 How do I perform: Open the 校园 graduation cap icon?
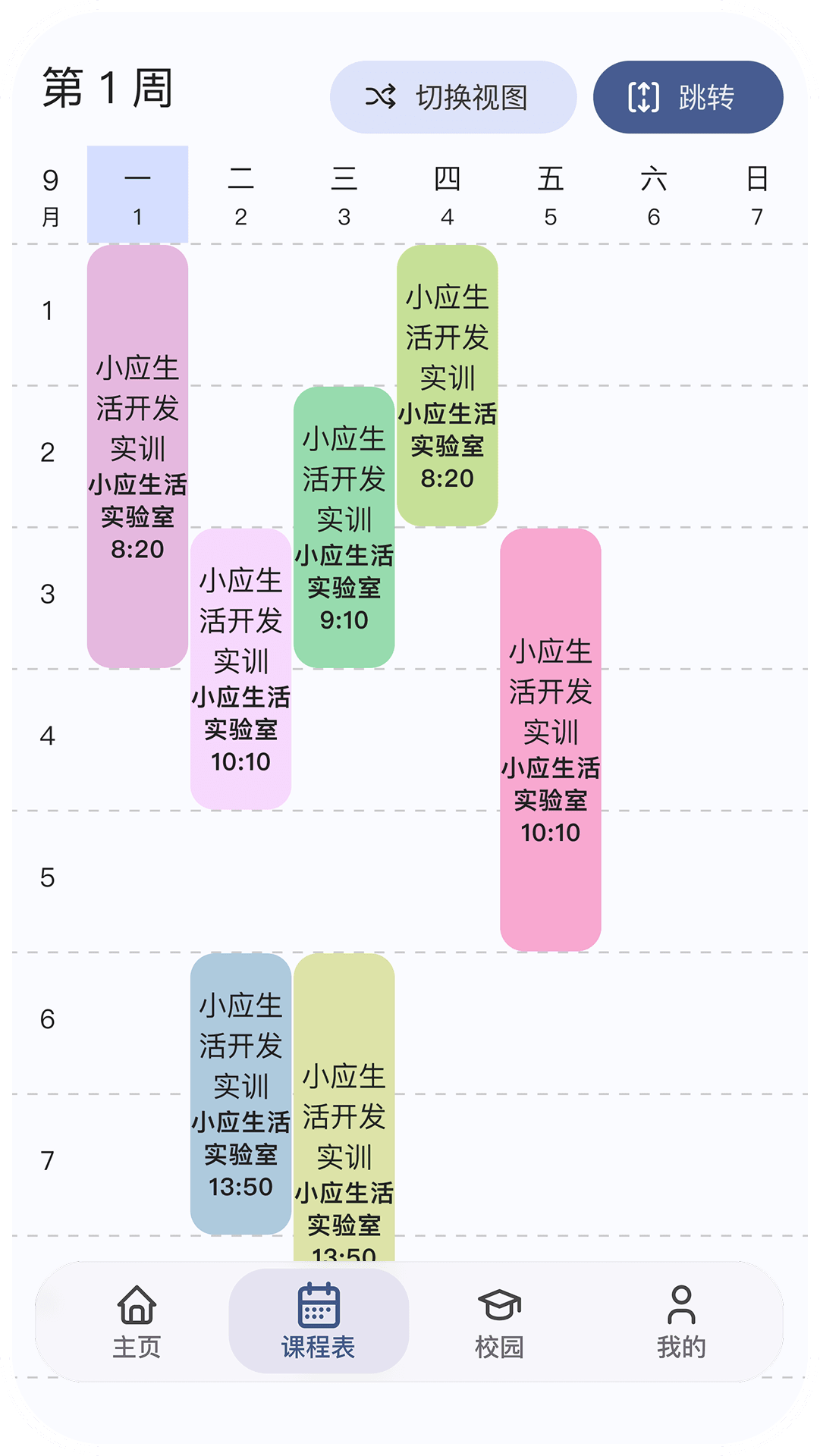tap(501, 1301)
